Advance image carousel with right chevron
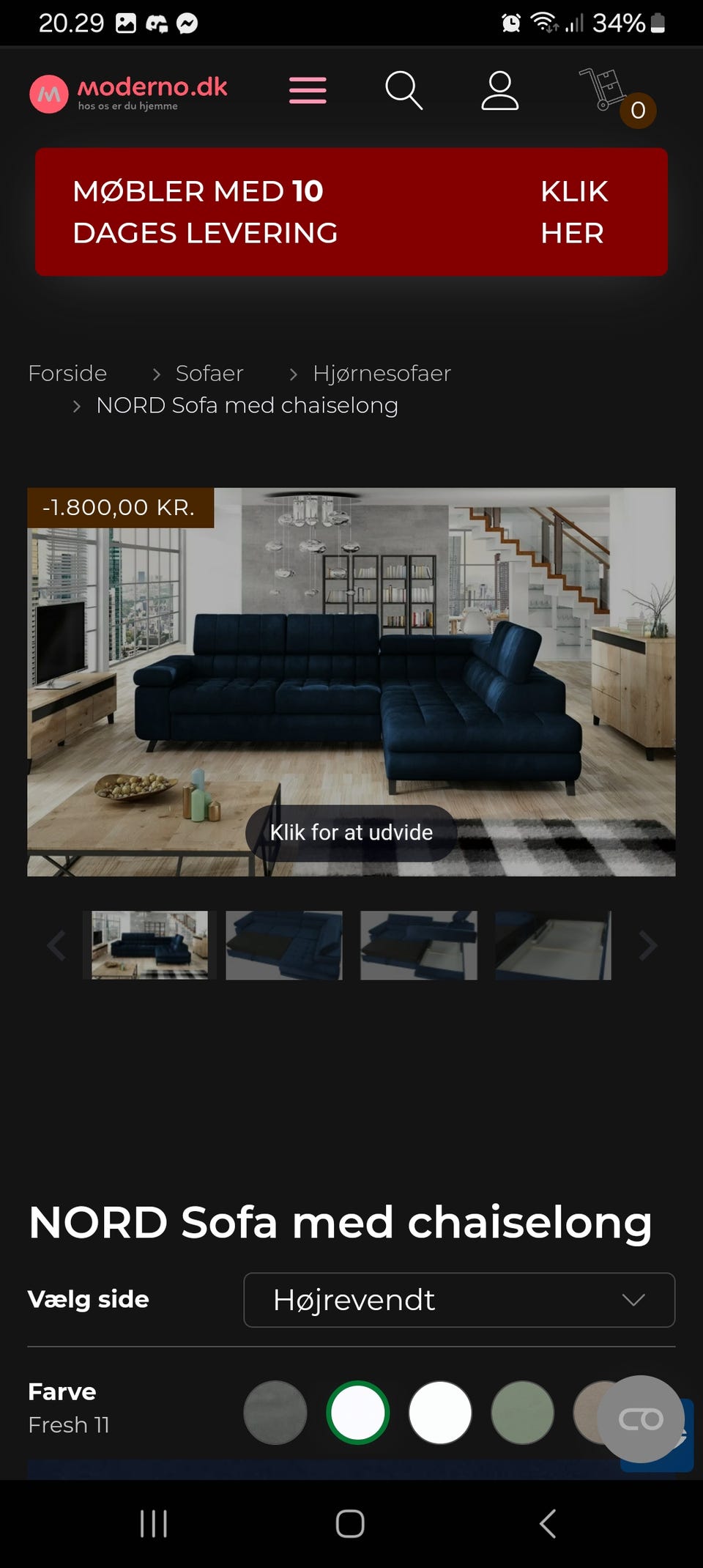Image resolution: width=703 pixels, height=1568 pixels. tap(647, 945)
